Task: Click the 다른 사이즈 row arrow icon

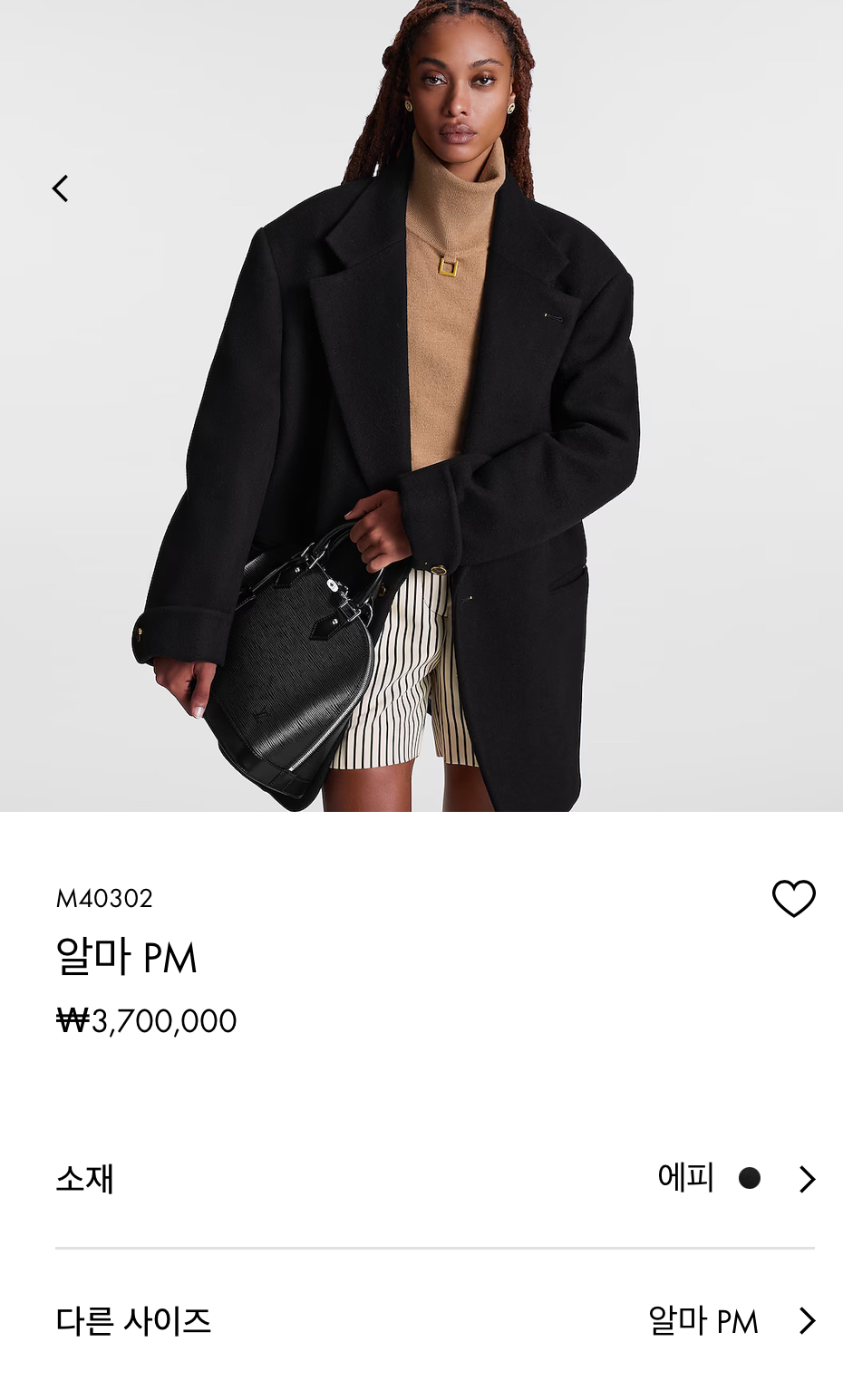Action: pyautogui.click(x=805, y=1320)
